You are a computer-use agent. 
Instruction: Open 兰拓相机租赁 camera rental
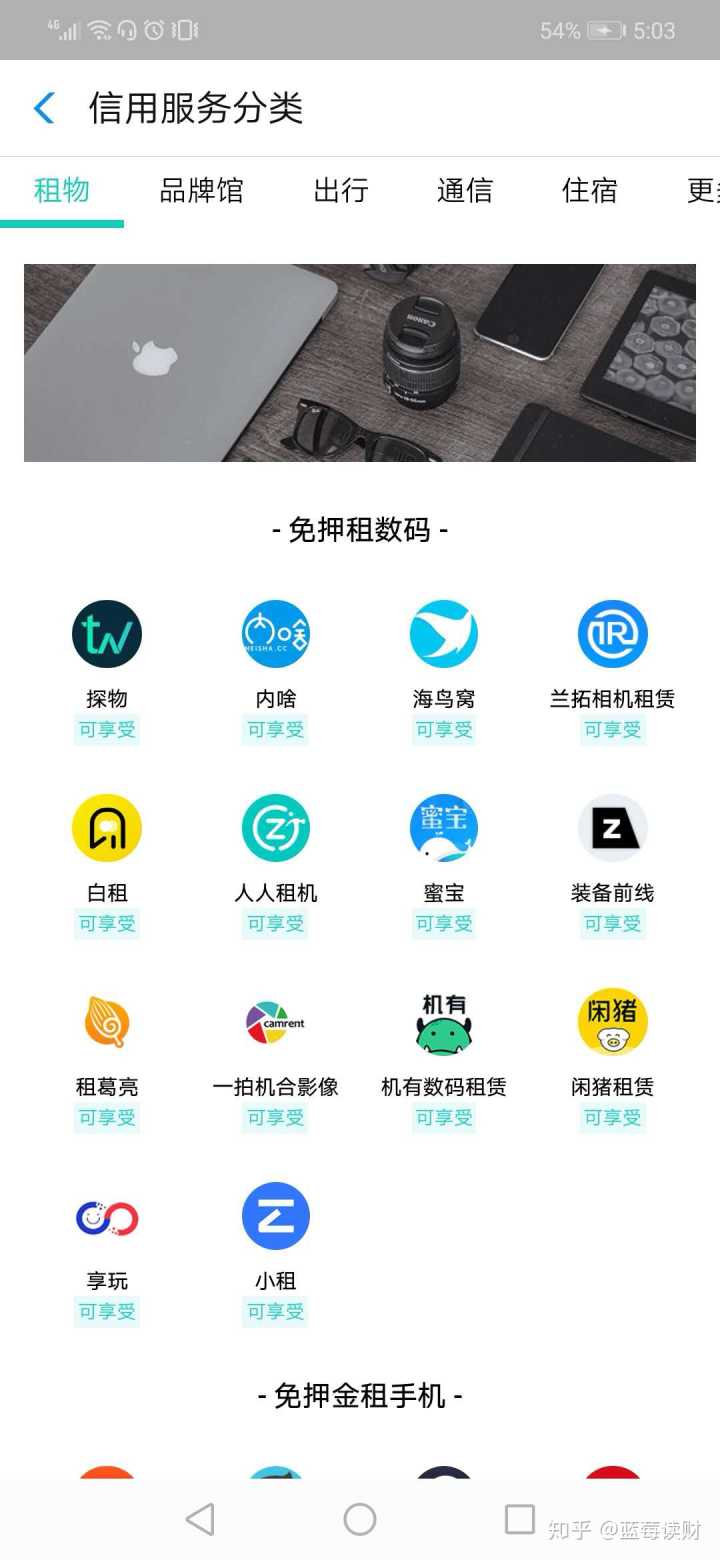[x=612, y=635]
